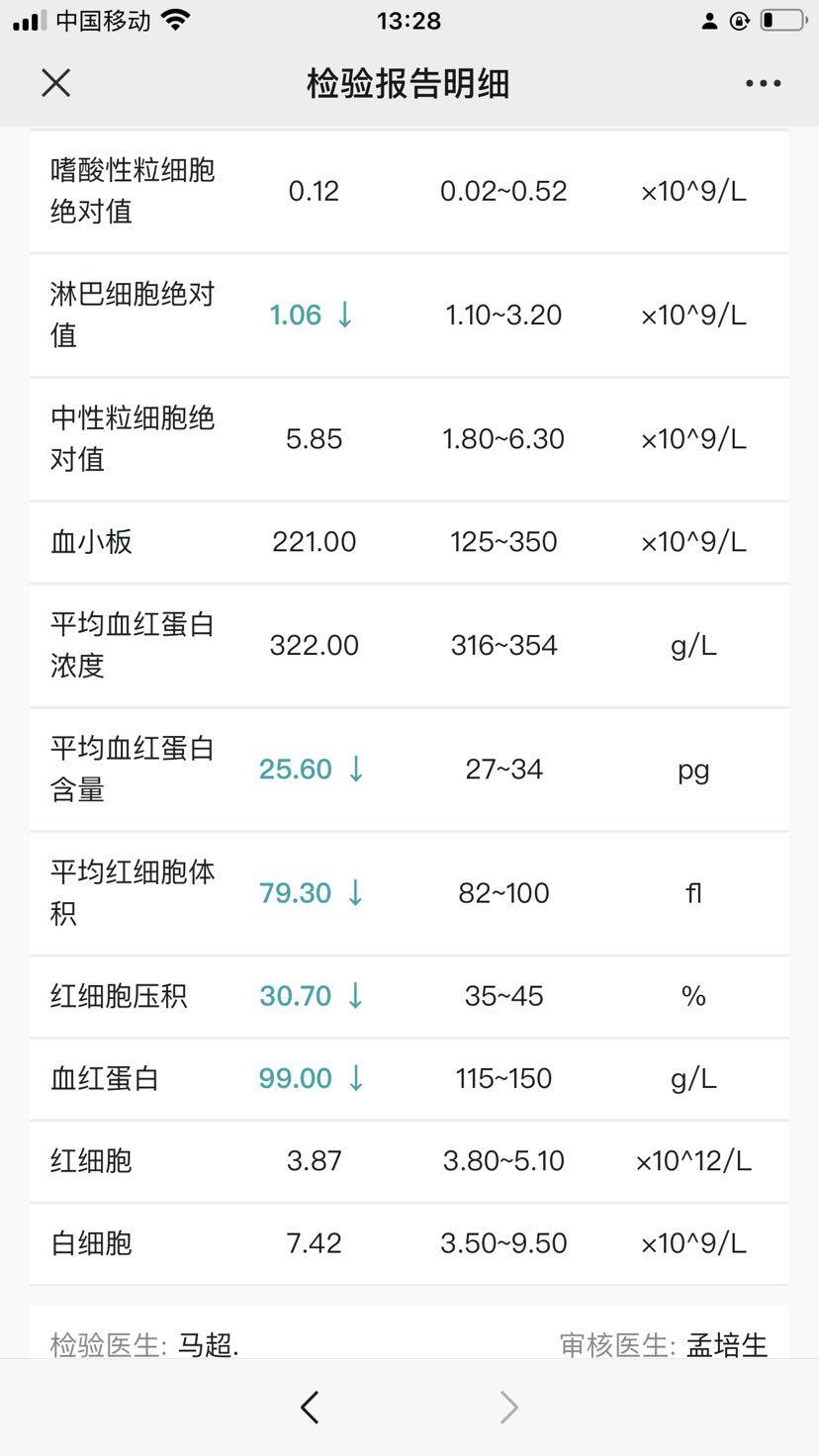This screenshot has height=1456, width=819.
Task: Close the 检验报告明细 page
Action: pos(56,83)
